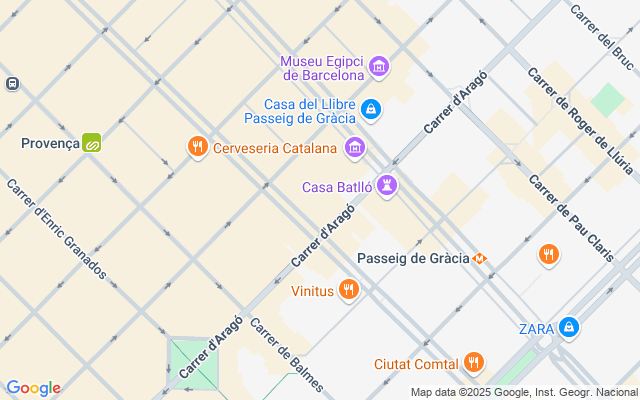Open the Casa Batlló landmark marker
Image resolution: width=640 pixels, height=400 pixels.
coord(387,186)
